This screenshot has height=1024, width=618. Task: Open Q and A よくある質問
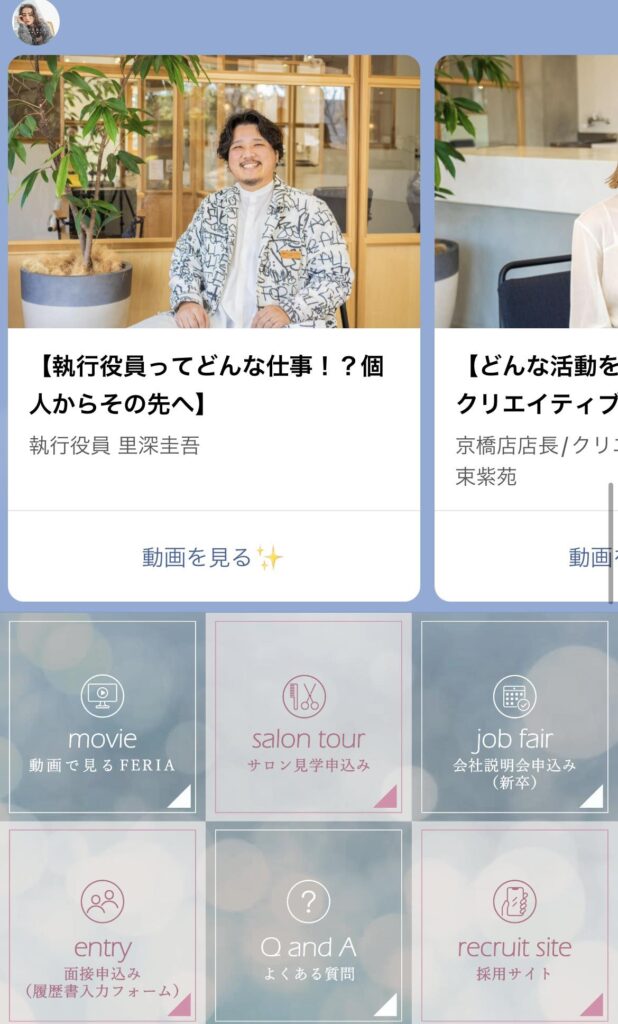click(308, 925)
